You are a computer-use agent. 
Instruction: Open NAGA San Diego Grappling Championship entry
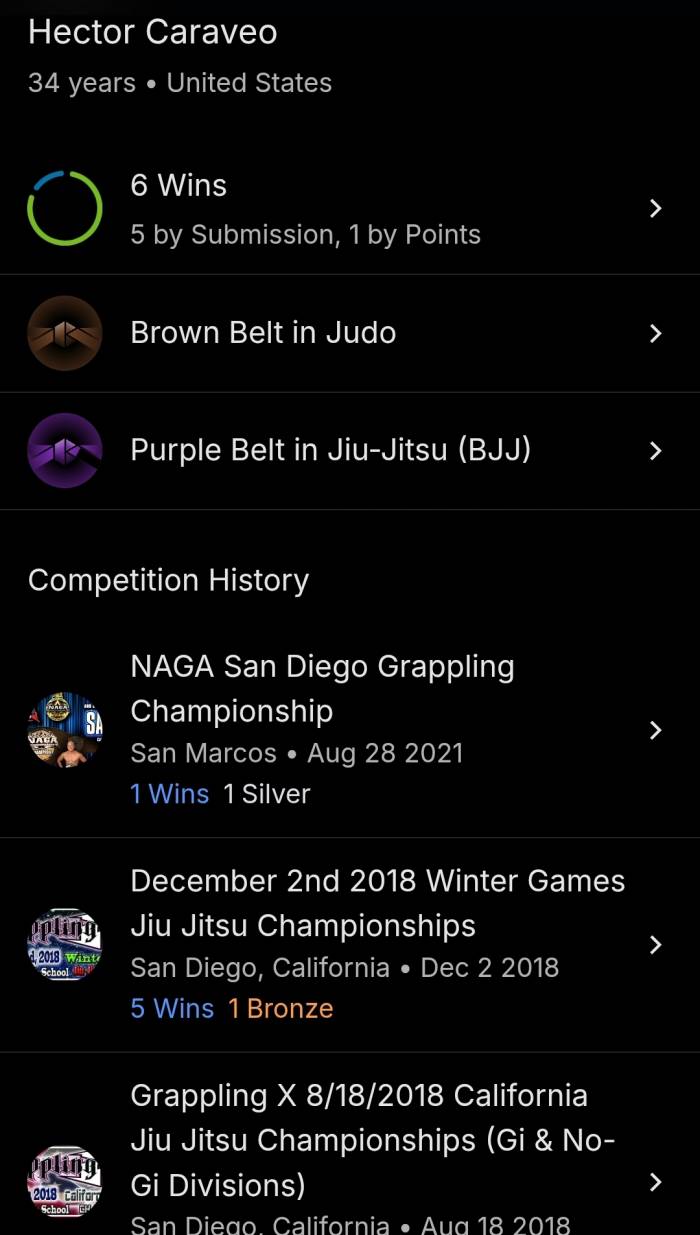click(x=350, y=730)
